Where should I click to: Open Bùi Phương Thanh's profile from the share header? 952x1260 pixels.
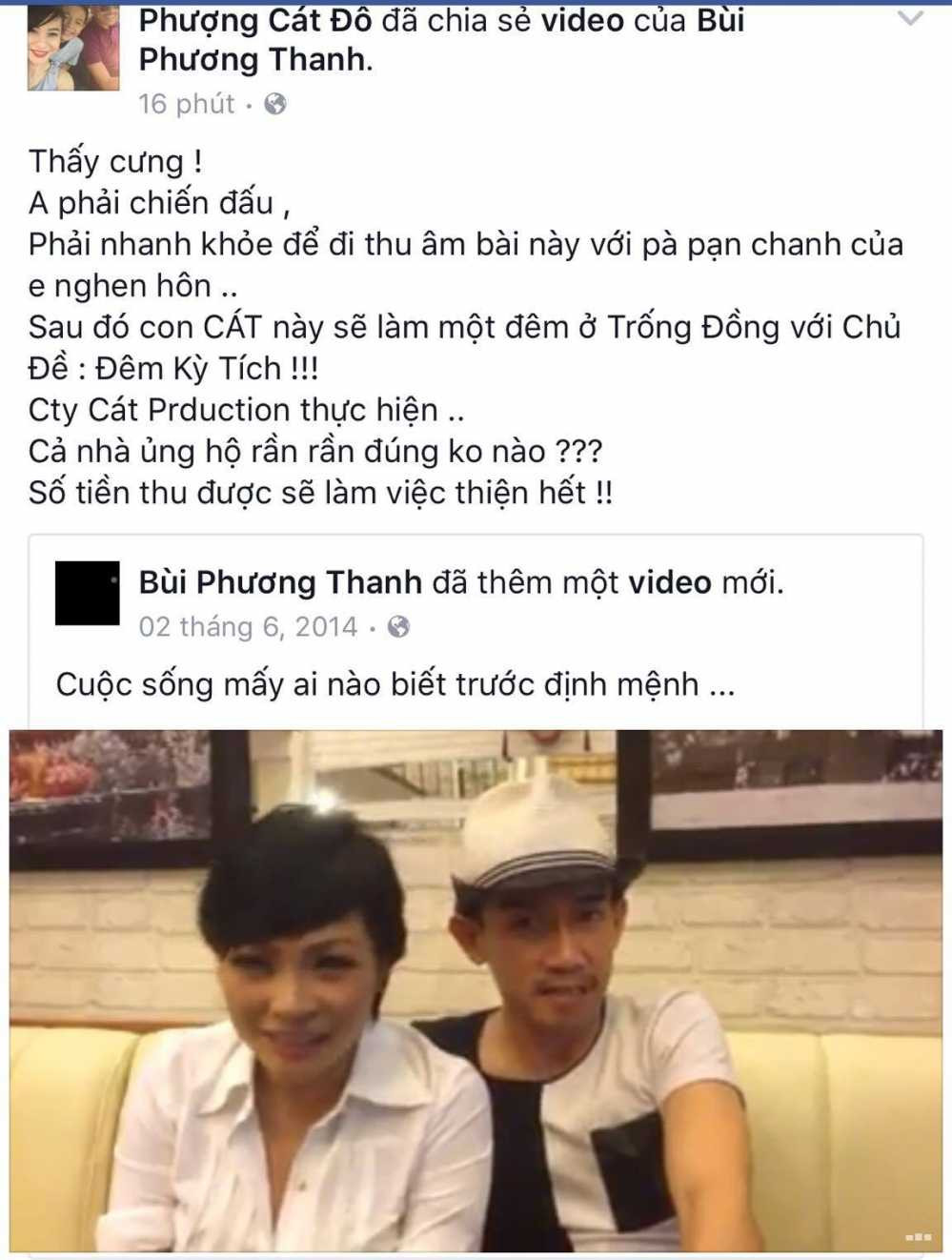255,59
